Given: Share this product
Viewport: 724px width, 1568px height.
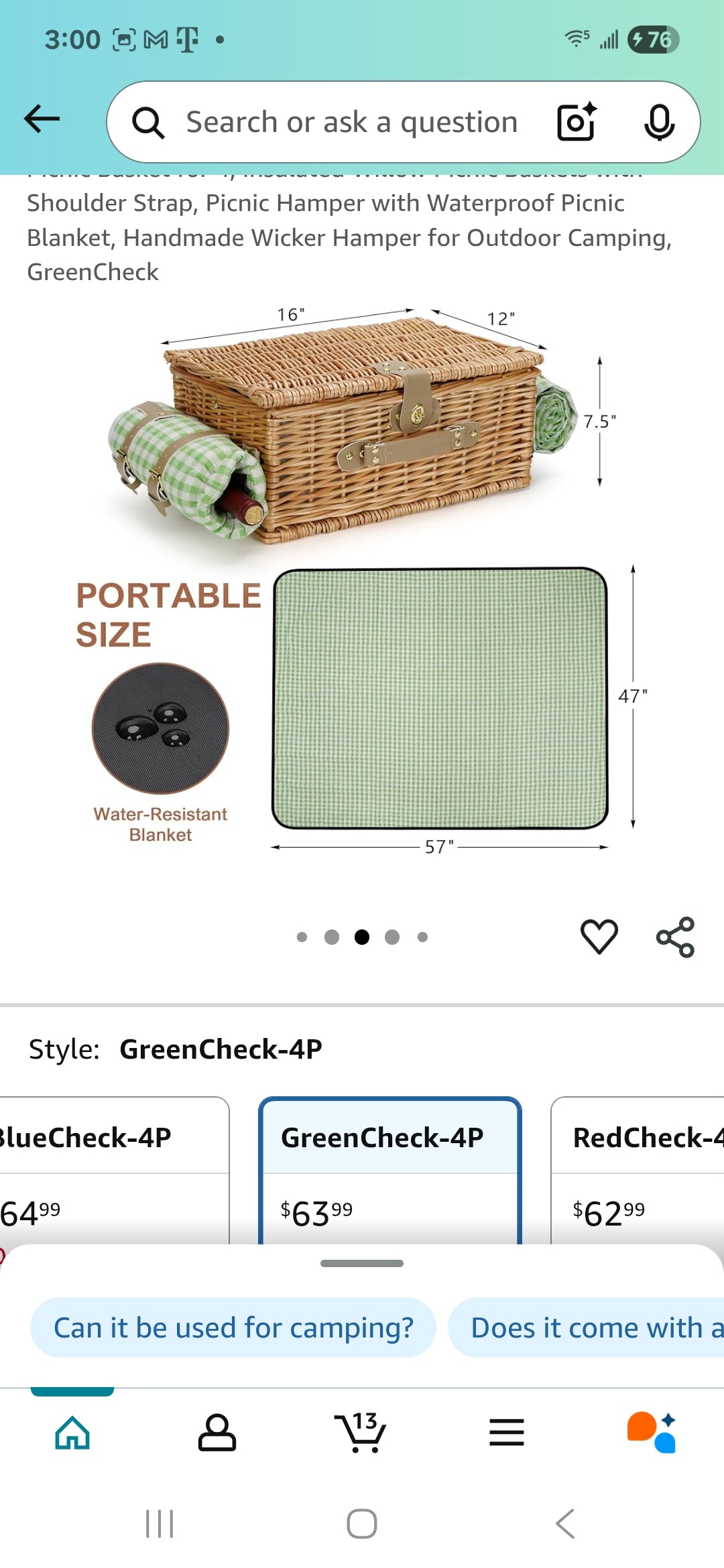Looking at the screenshot, I should [675, 937].
